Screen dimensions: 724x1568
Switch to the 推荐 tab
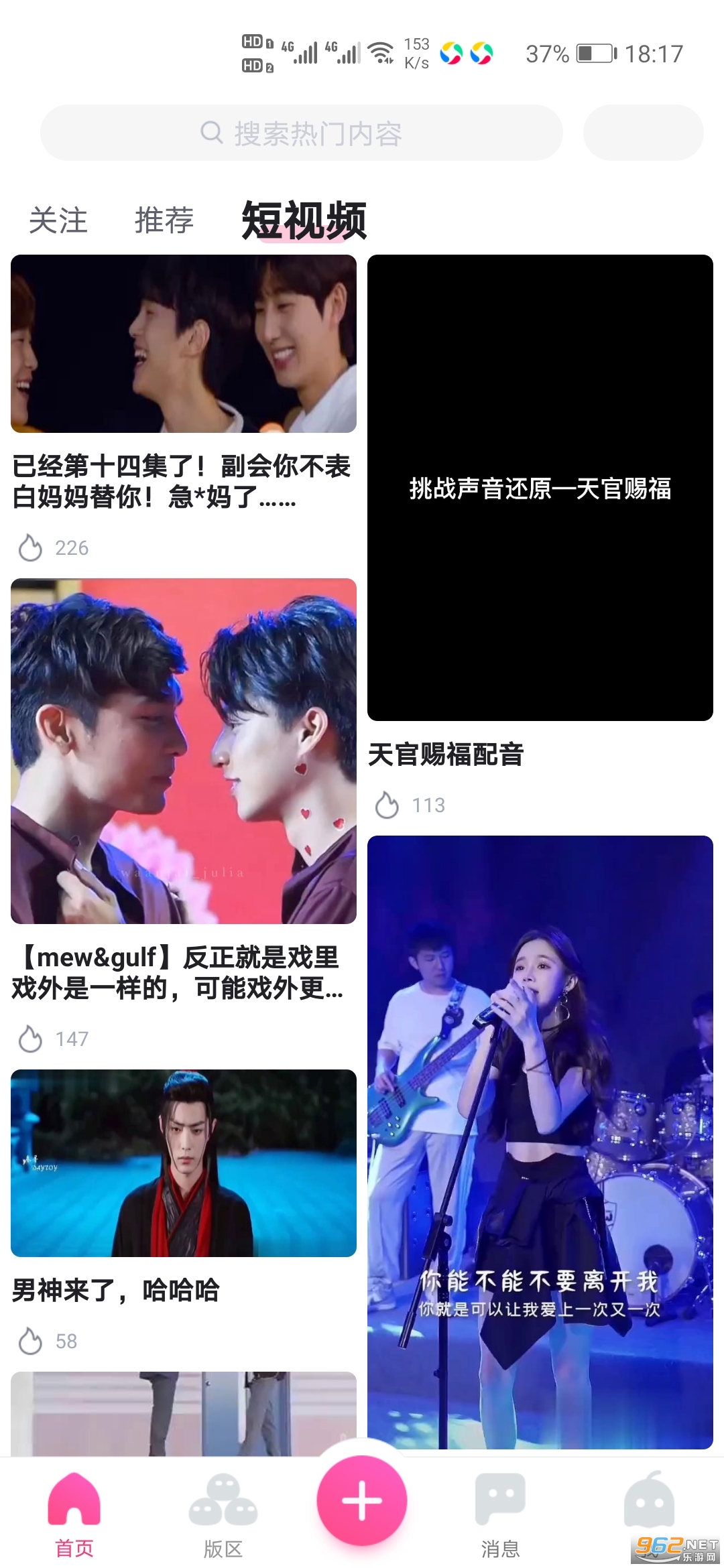click(164, 220)
